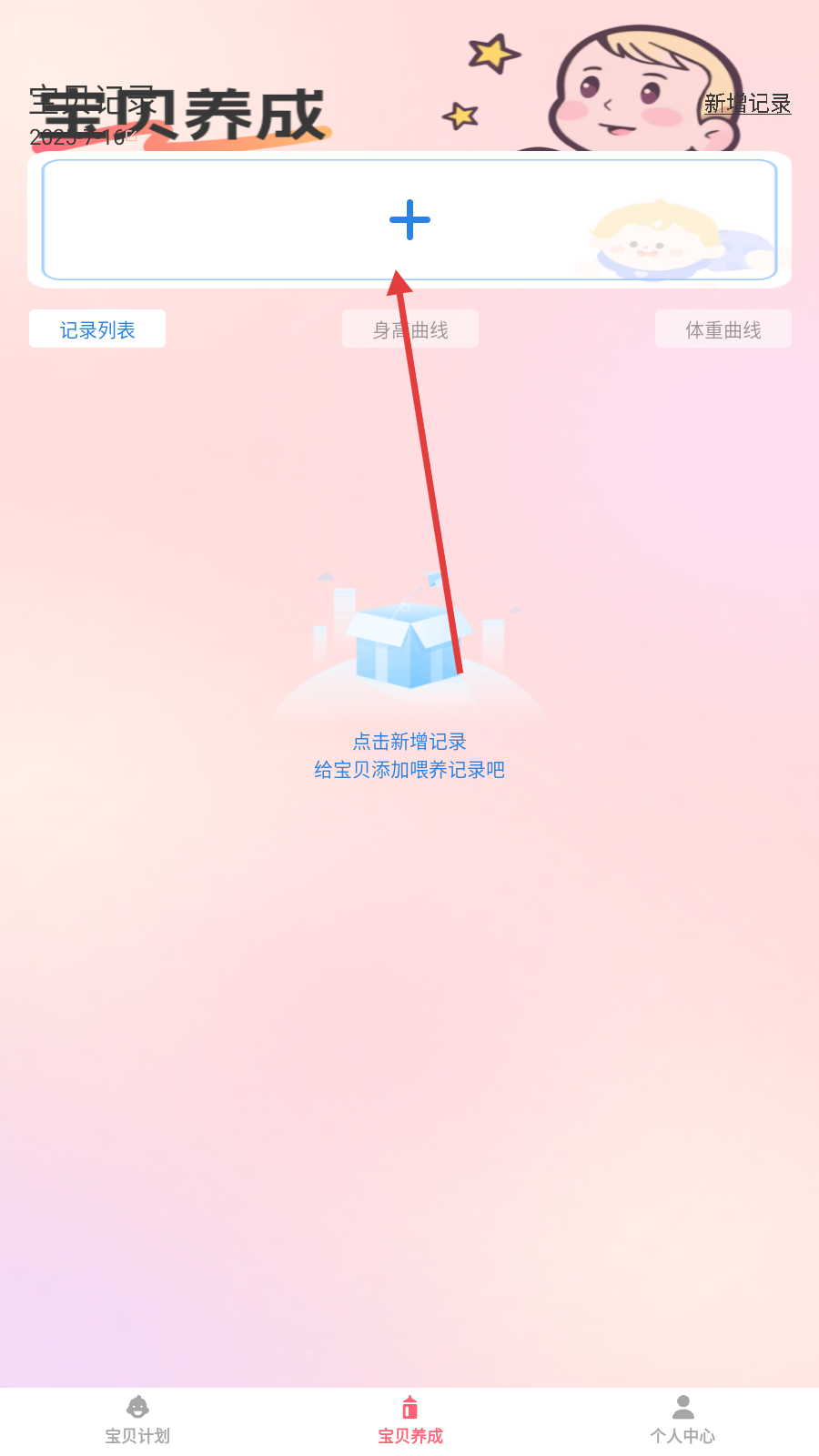Viewport: 819px width, 1456px height.
Task: Open 个人中心 in the bottom bar
Action: (x=682, y=1420)
